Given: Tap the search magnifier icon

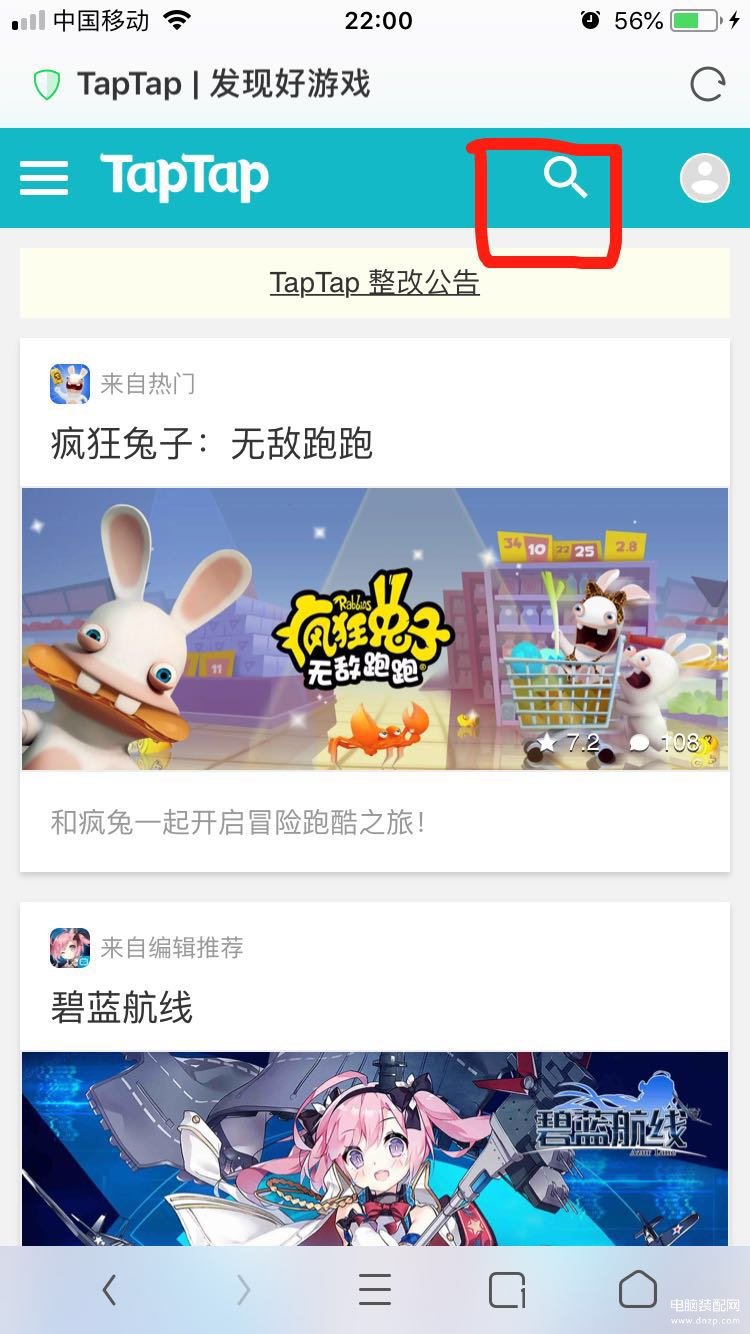Looking at the screenshot, I should tap(565, 178).
